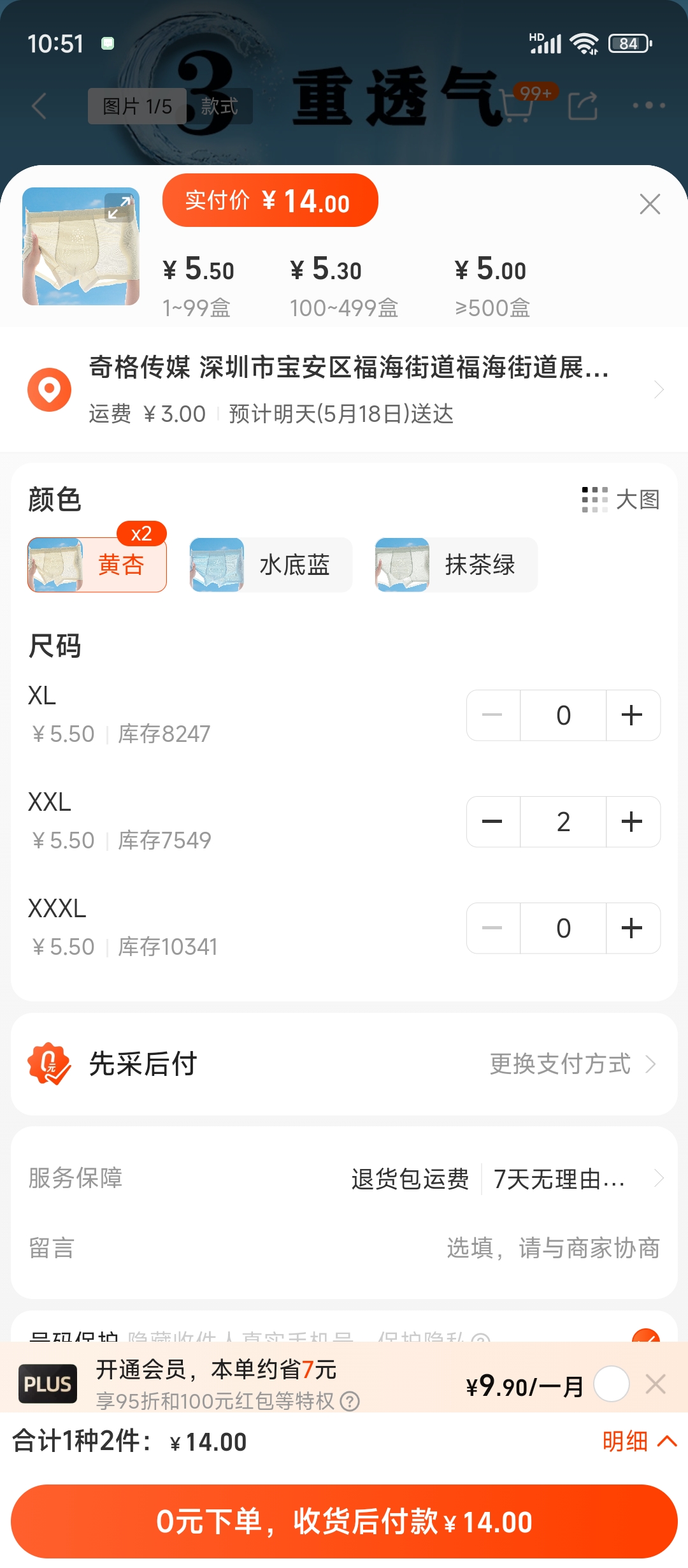This screenshot has height=1568, width=688.
Task: Dismiss the PLUS membership banner
Action: 656,1384
